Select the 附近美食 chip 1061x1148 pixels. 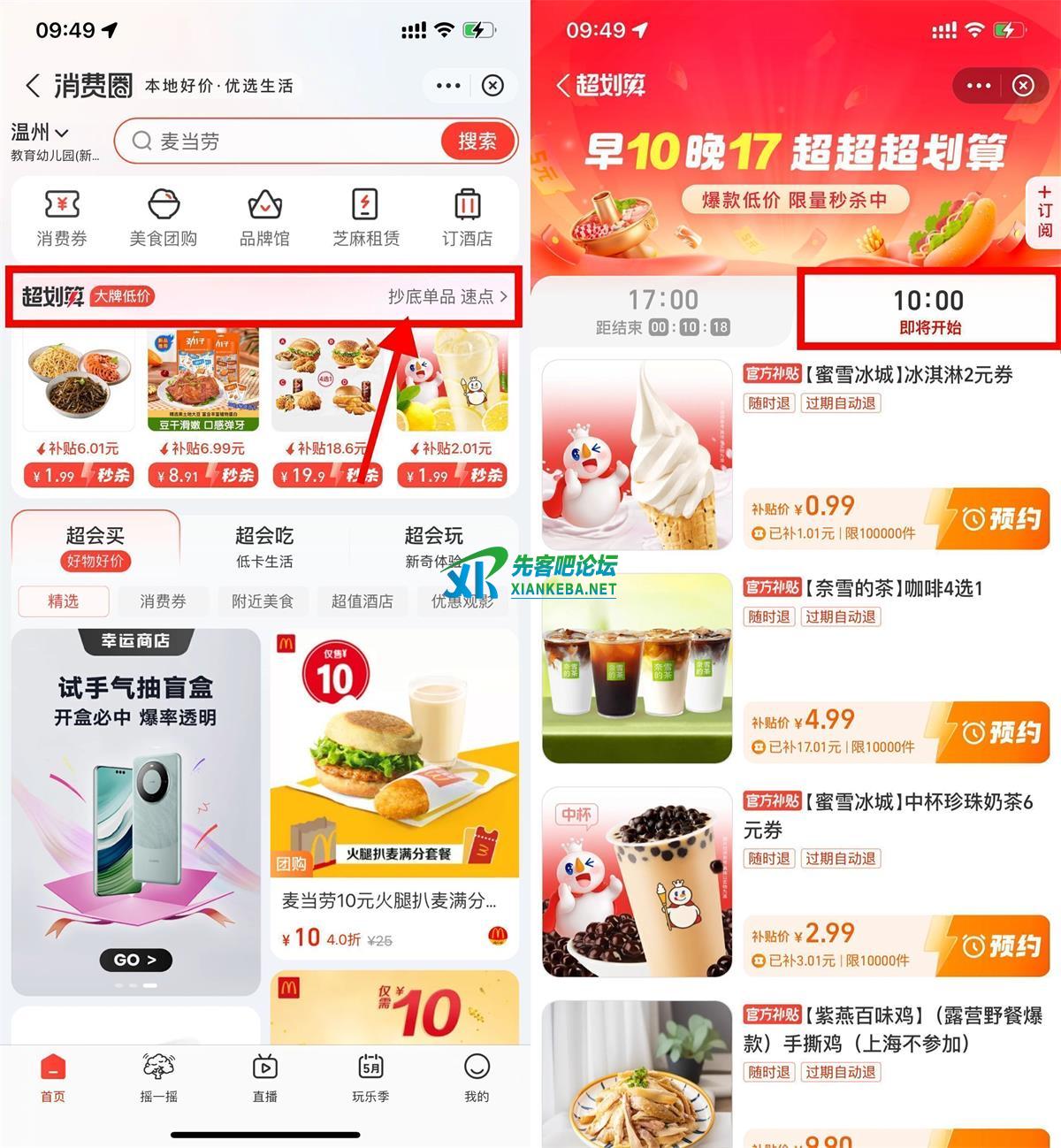262,601
